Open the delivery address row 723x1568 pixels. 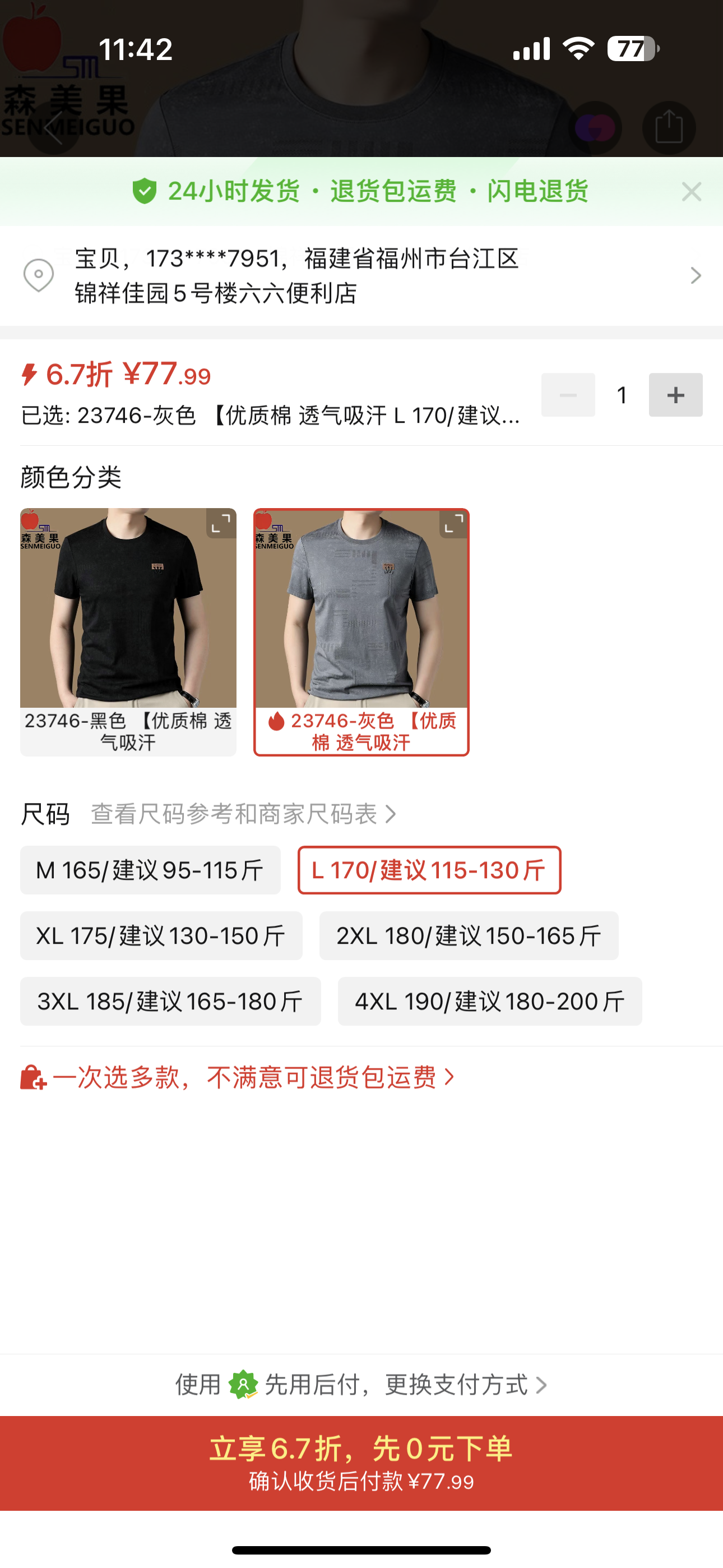point(360,276)
